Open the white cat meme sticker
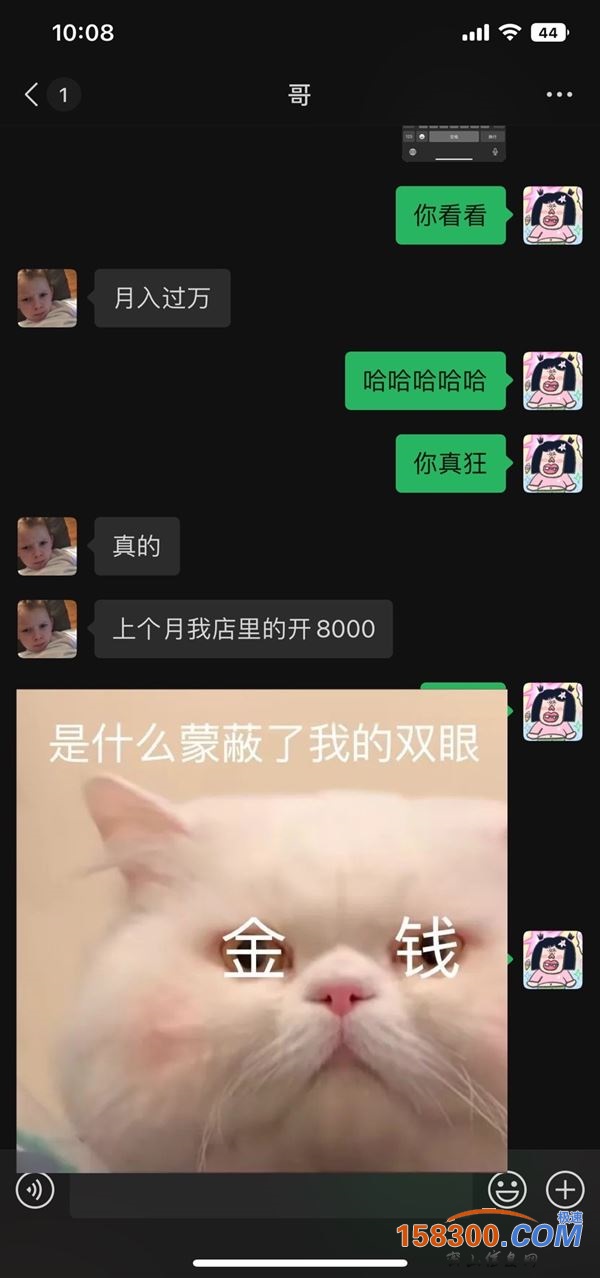 coord(262,930)
